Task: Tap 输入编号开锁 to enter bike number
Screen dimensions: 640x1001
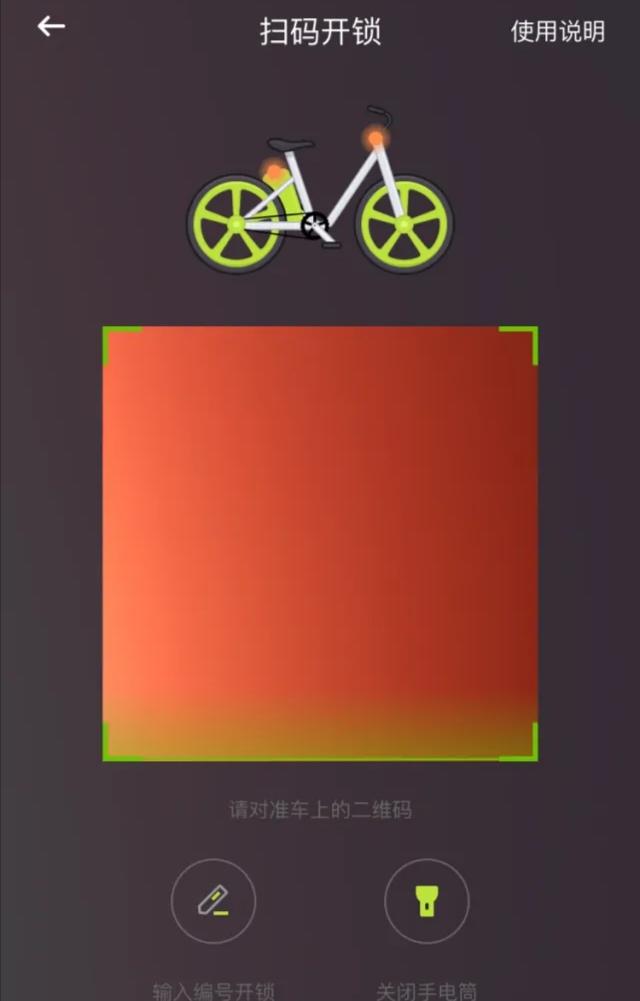Action: (x=213, y=902)
